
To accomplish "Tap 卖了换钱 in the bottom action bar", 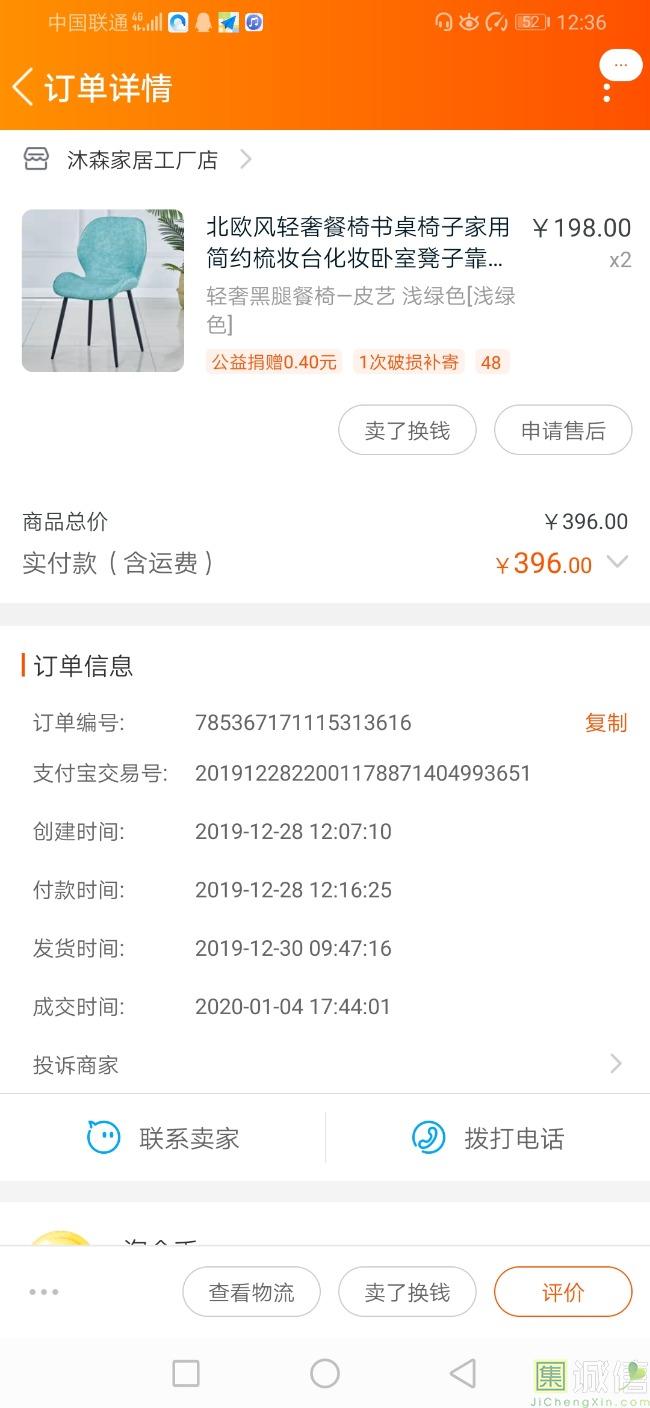I will [407, 1292].
